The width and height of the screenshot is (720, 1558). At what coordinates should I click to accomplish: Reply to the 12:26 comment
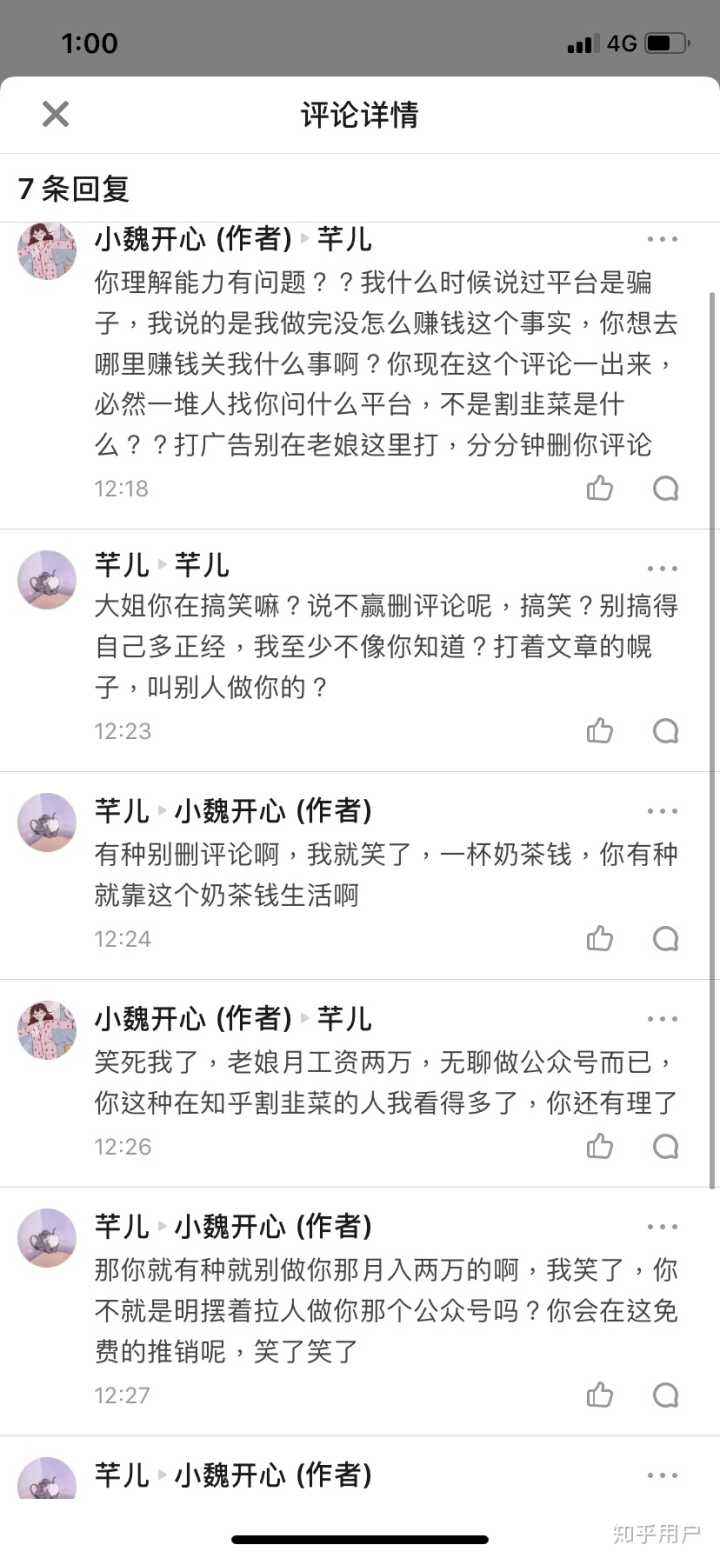665,1146
